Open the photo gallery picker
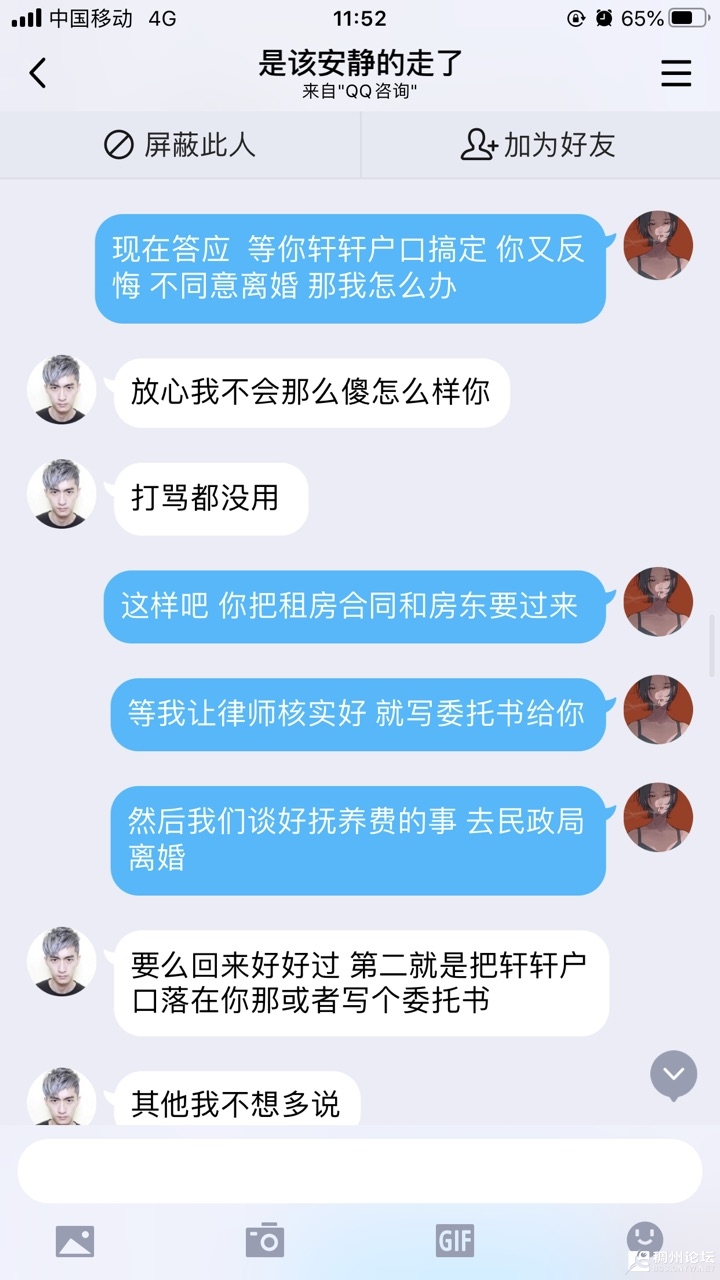Image resolution: width=720 pixels, height=1280 pixels. [75, 1241]
